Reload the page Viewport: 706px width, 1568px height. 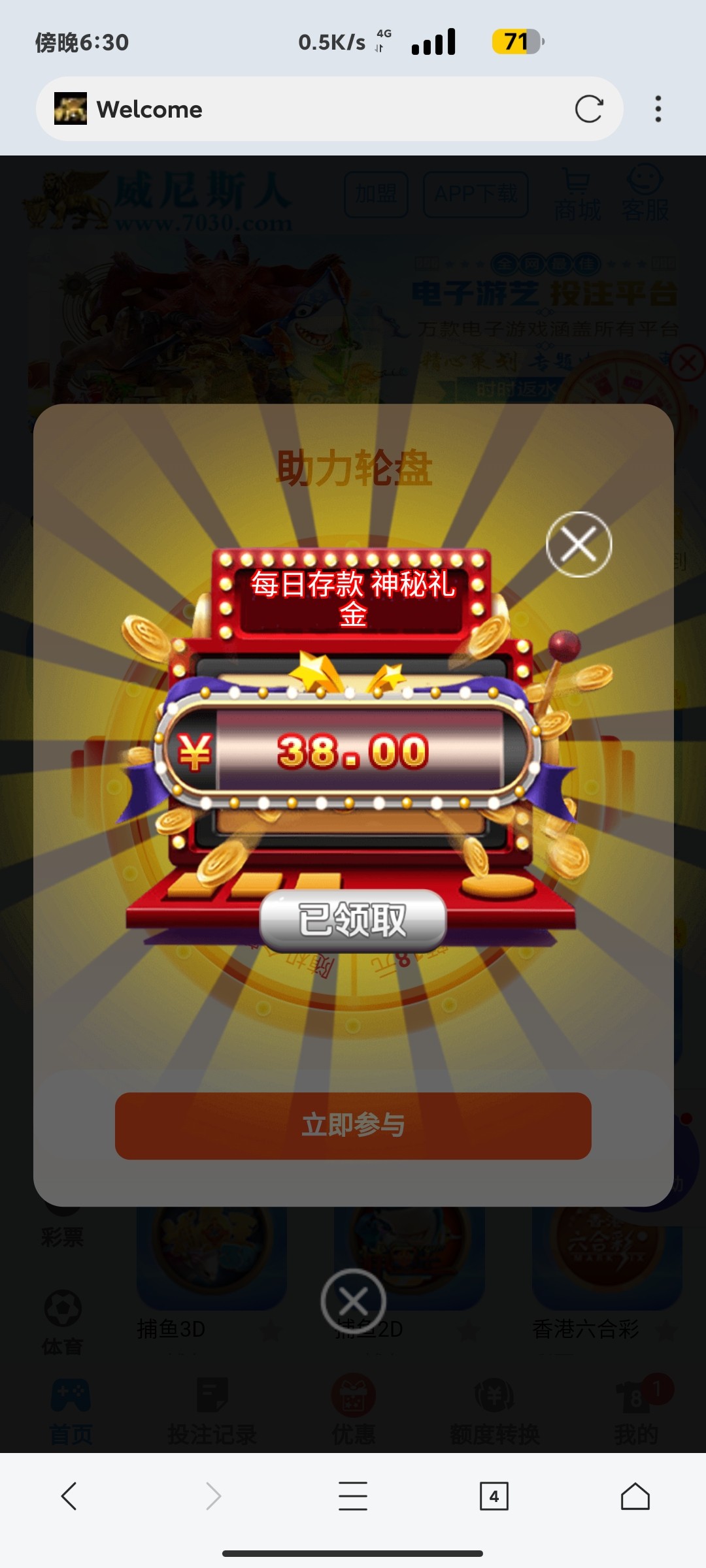click(588, 109)
